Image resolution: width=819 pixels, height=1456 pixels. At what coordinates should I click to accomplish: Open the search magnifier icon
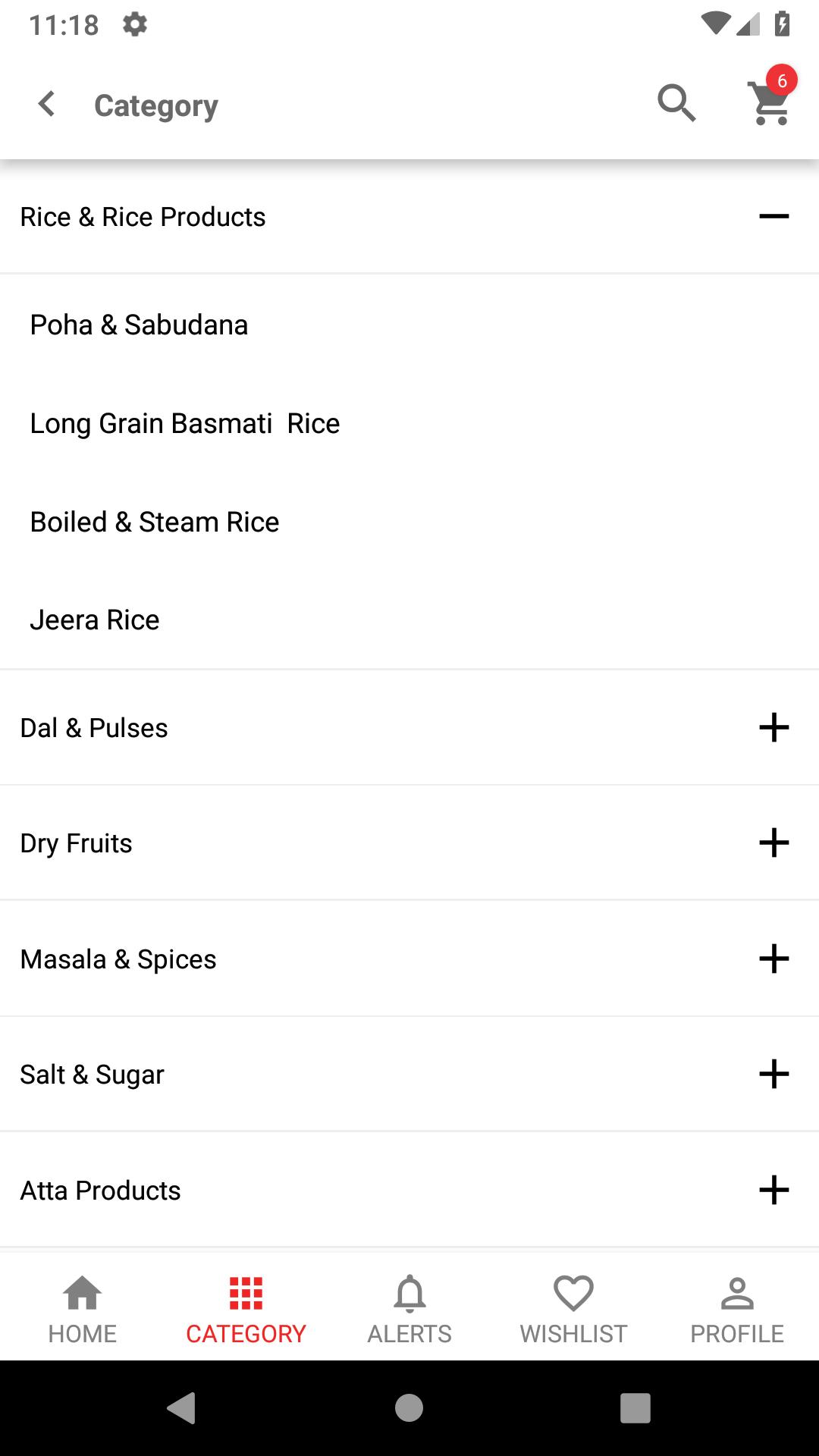click(x=676, y=103)
